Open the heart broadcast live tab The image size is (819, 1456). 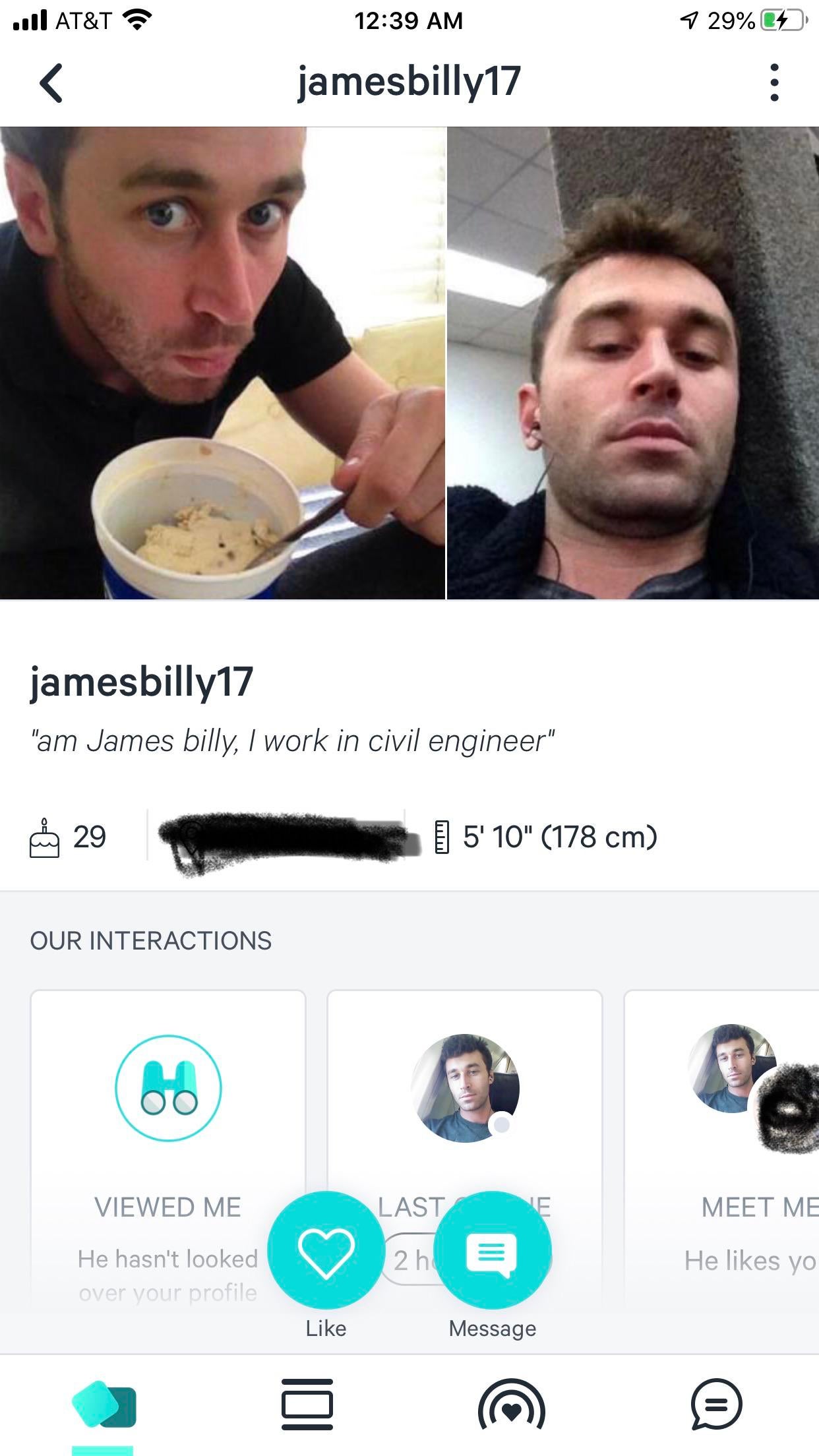coord(512,1404)
